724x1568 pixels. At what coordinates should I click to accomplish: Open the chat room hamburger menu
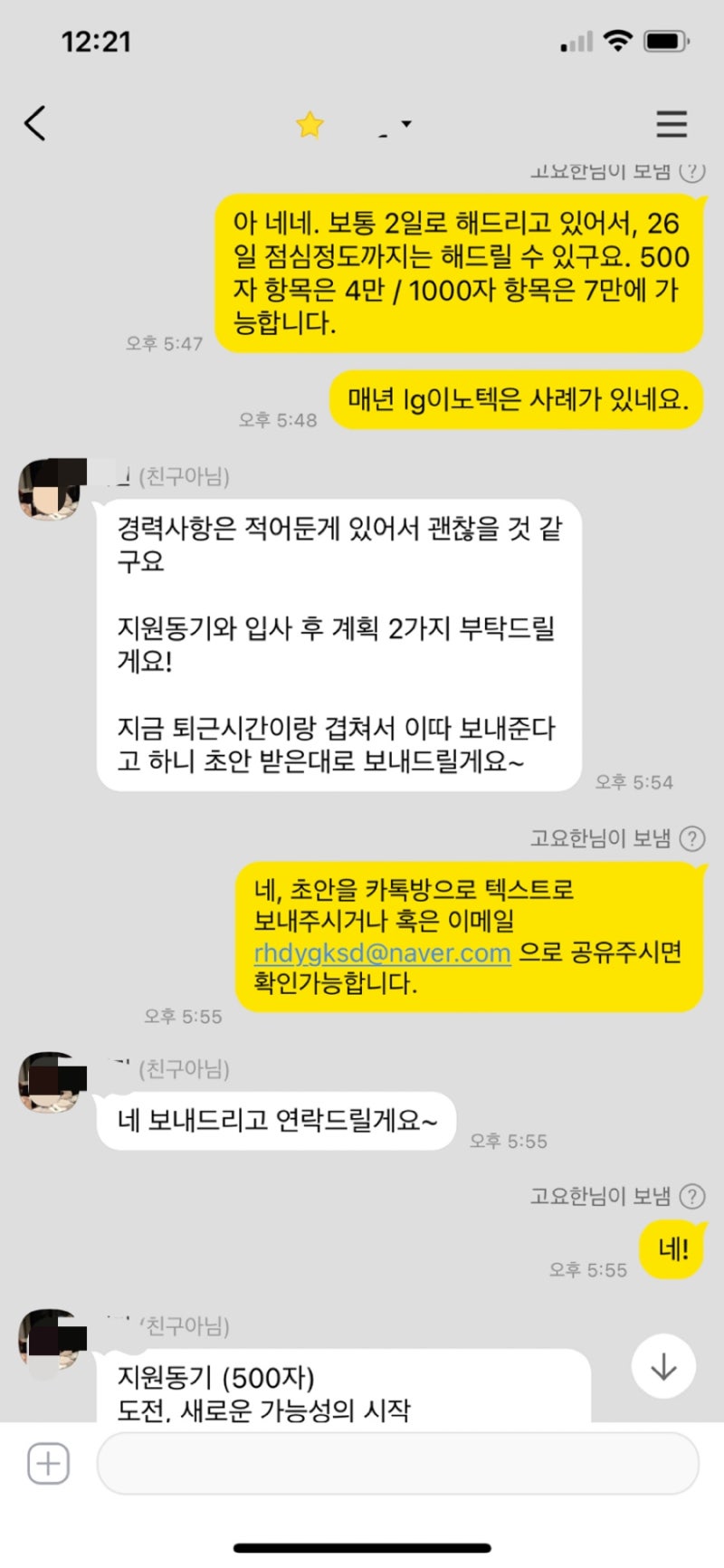[671, 124]
